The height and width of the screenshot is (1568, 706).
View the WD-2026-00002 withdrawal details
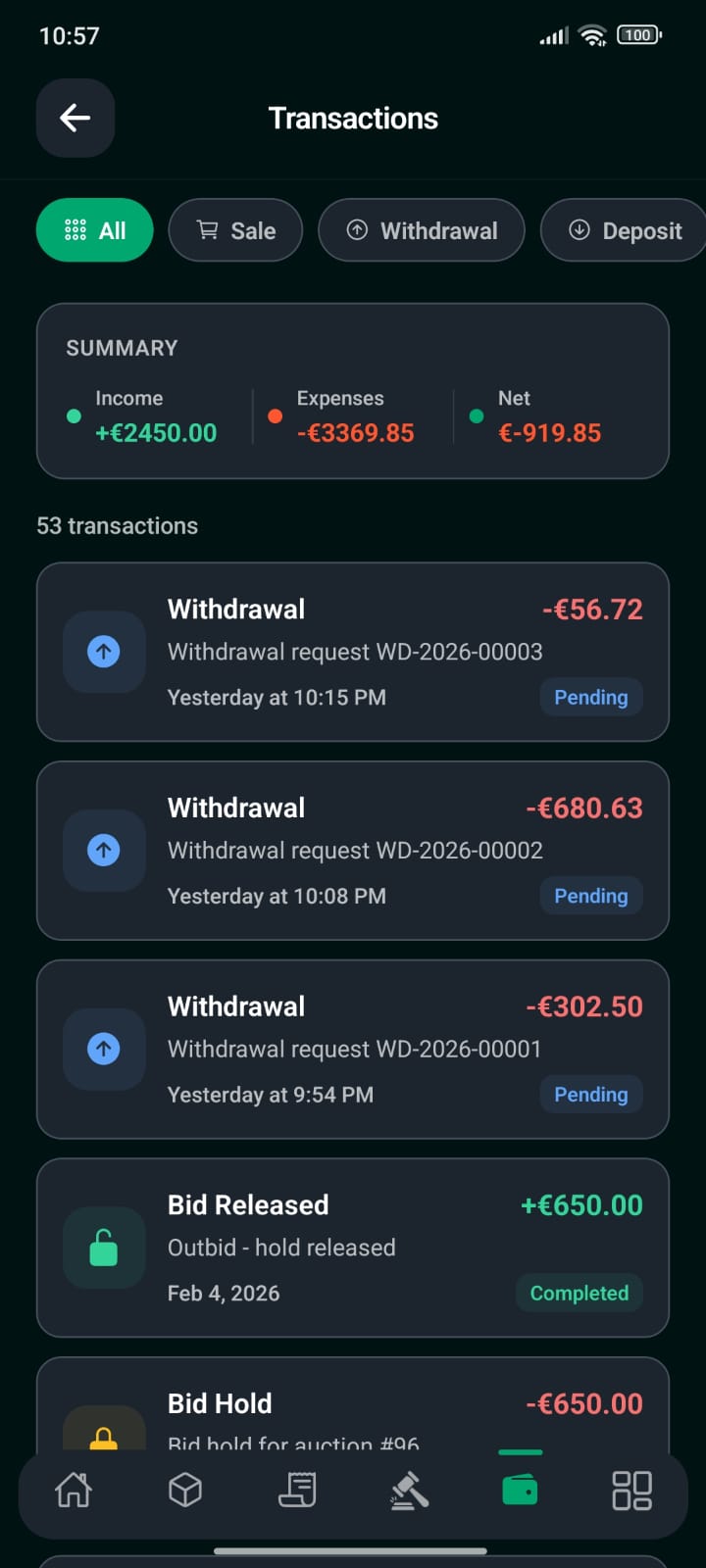click(x=353, y=851)
